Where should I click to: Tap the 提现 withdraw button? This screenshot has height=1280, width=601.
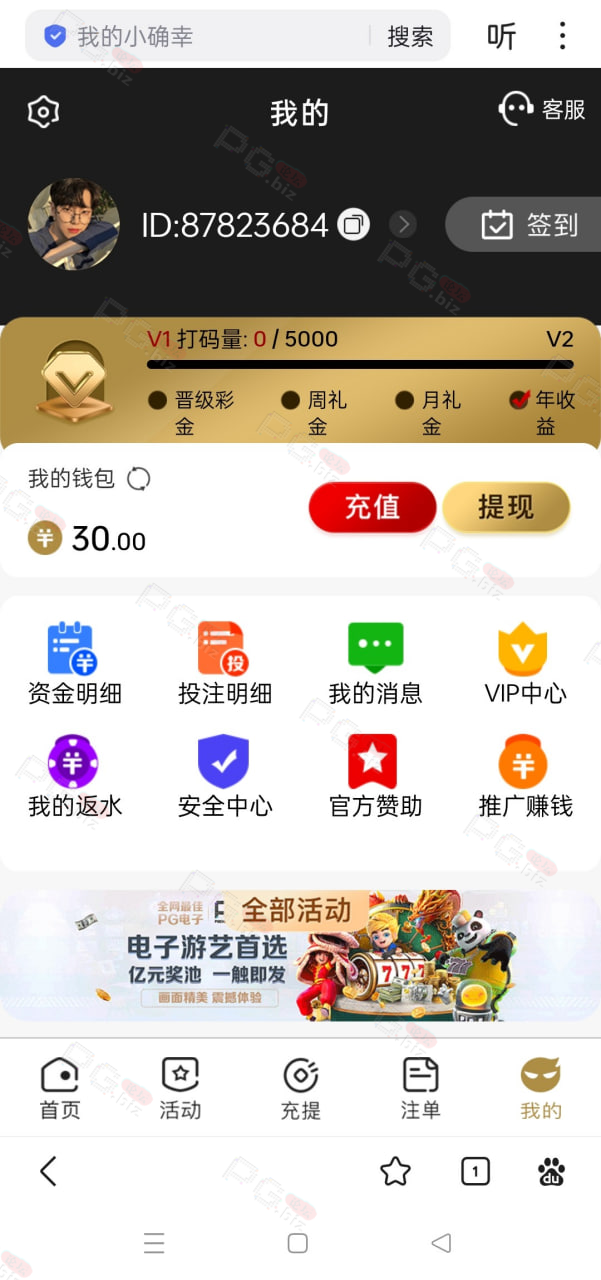point(506,508)
